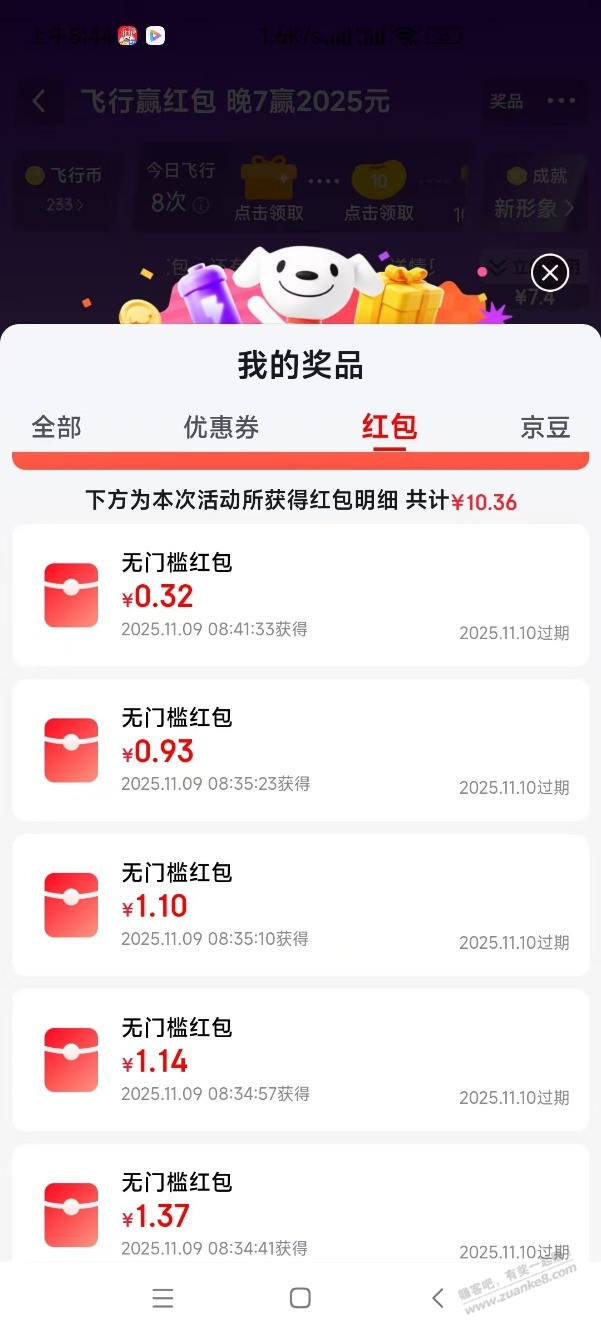Switch to the 全部 tab
This screenshot has height=1334, width=601.
[56, 428]
